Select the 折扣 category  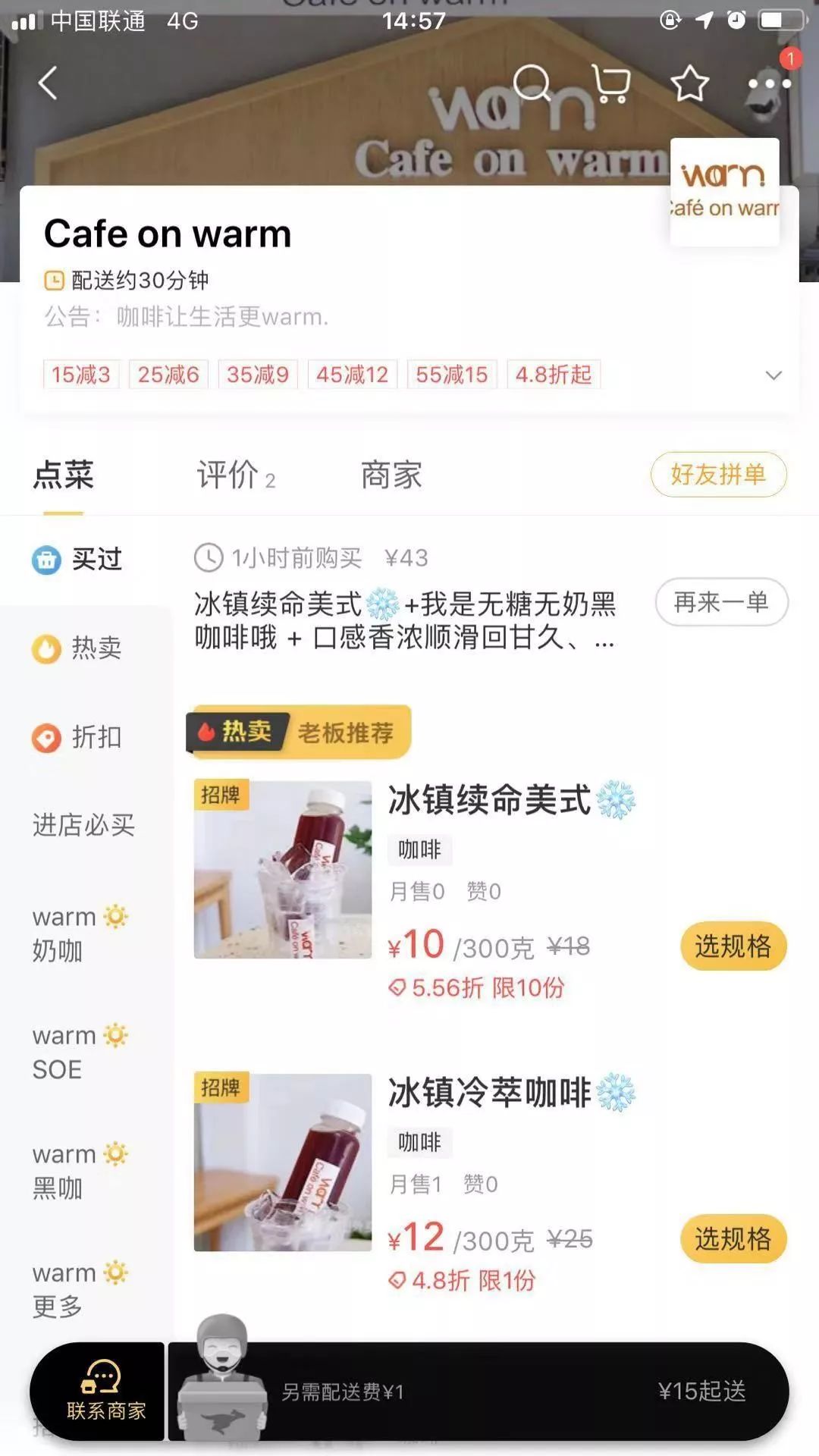pos(77,737)
